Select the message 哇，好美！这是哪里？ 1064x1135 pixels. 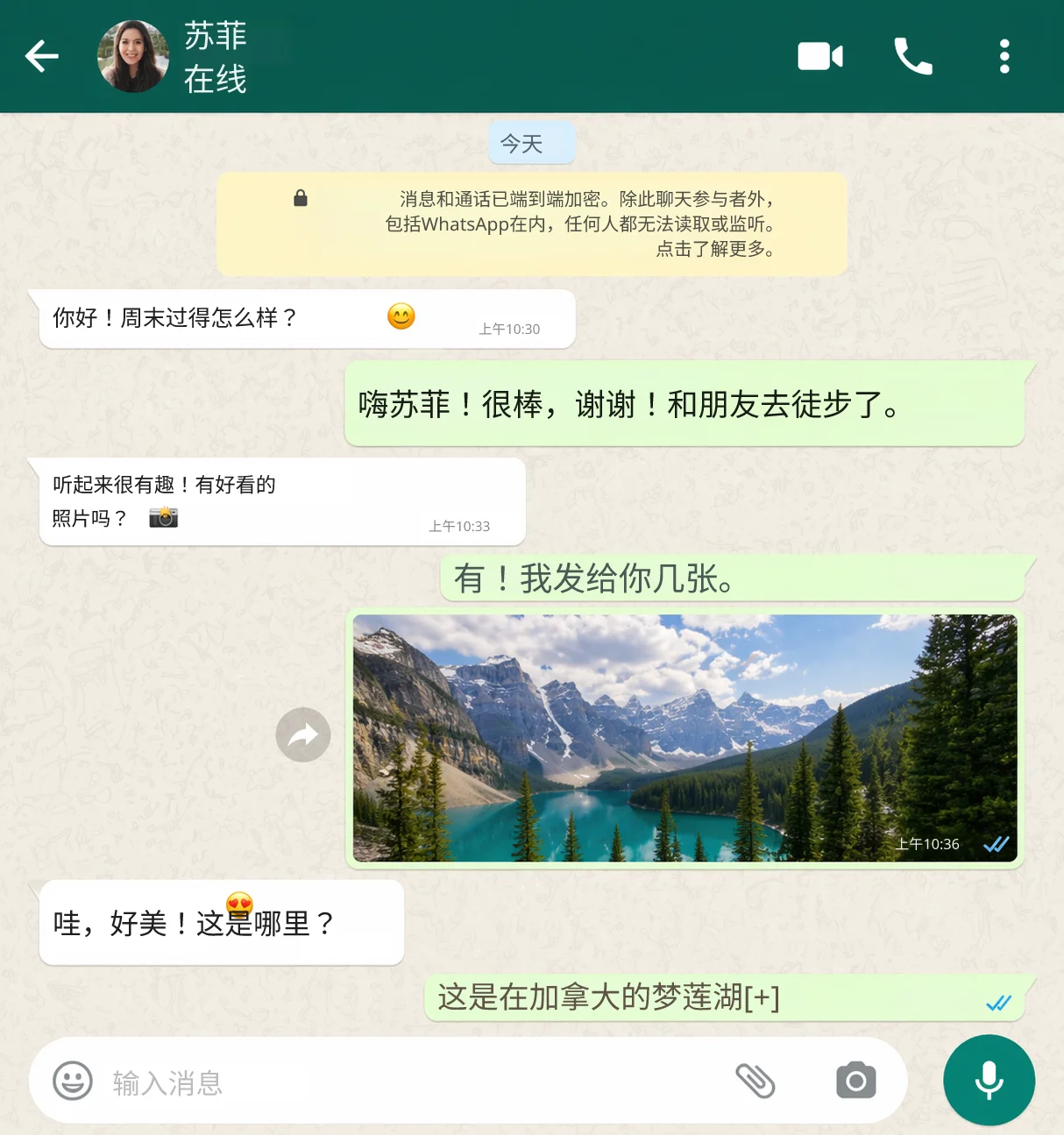click(221, 922)
